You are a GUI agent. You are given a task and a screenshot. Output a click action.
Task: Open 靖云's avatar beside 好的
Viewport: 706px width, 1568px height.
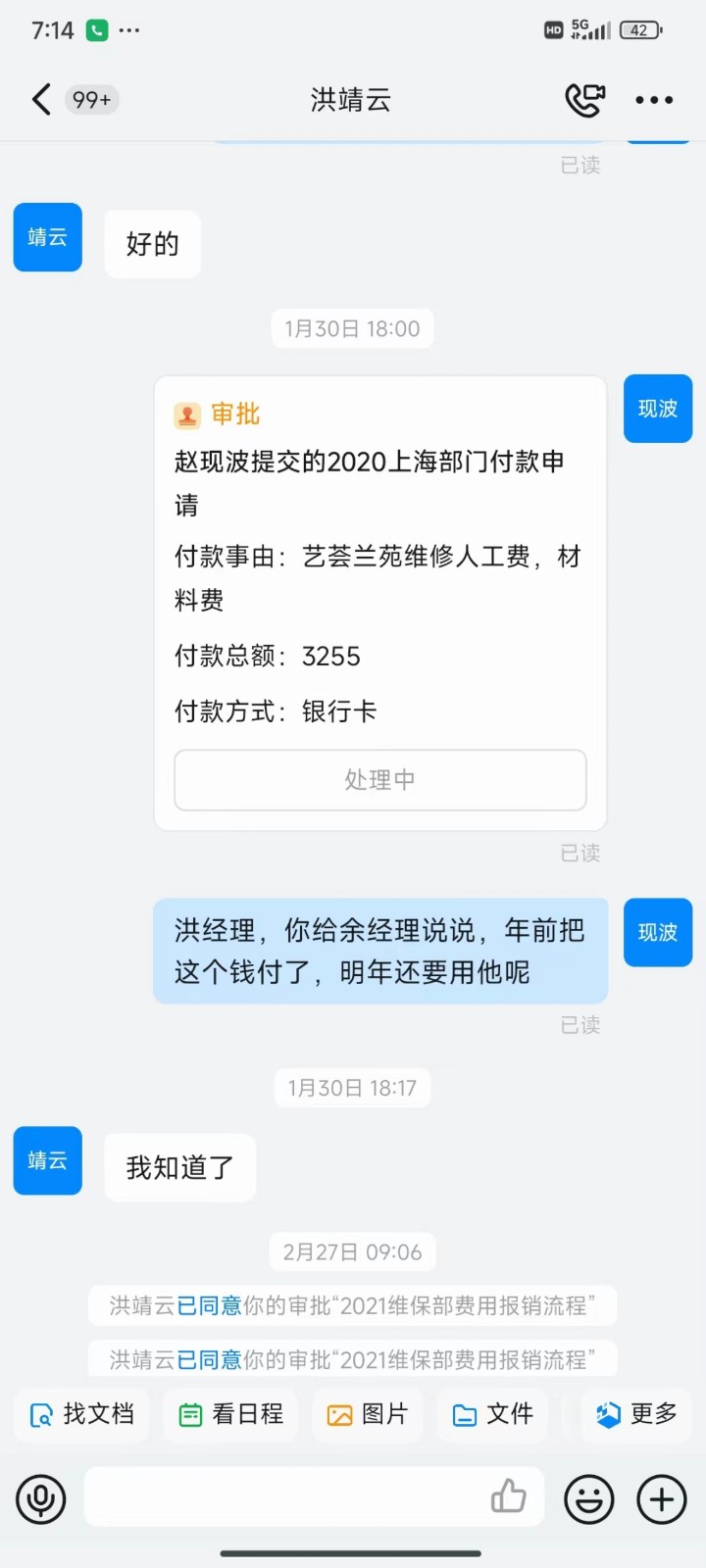pos(47,237)
